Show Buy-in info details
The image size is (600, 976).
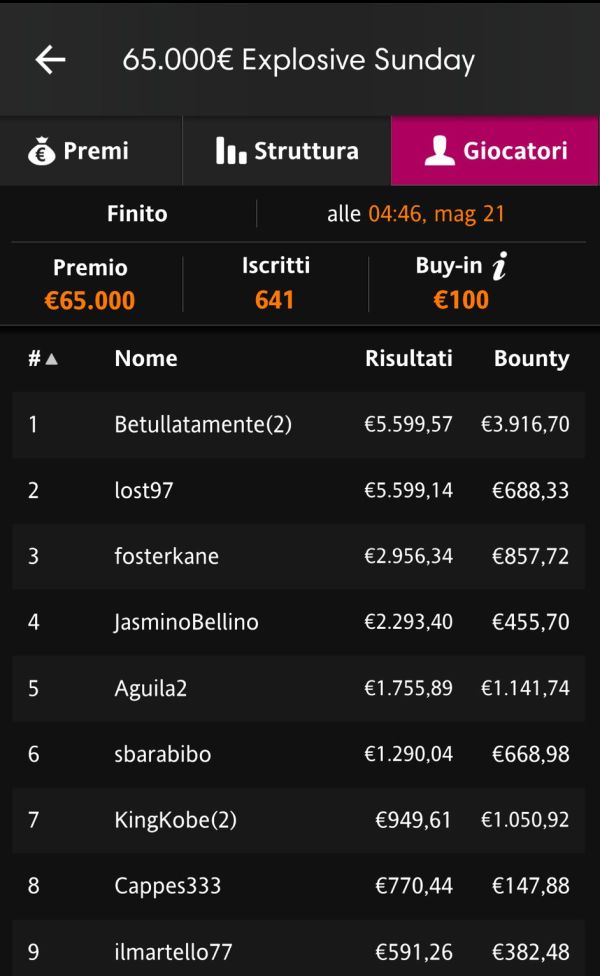[x=500, y=266]
